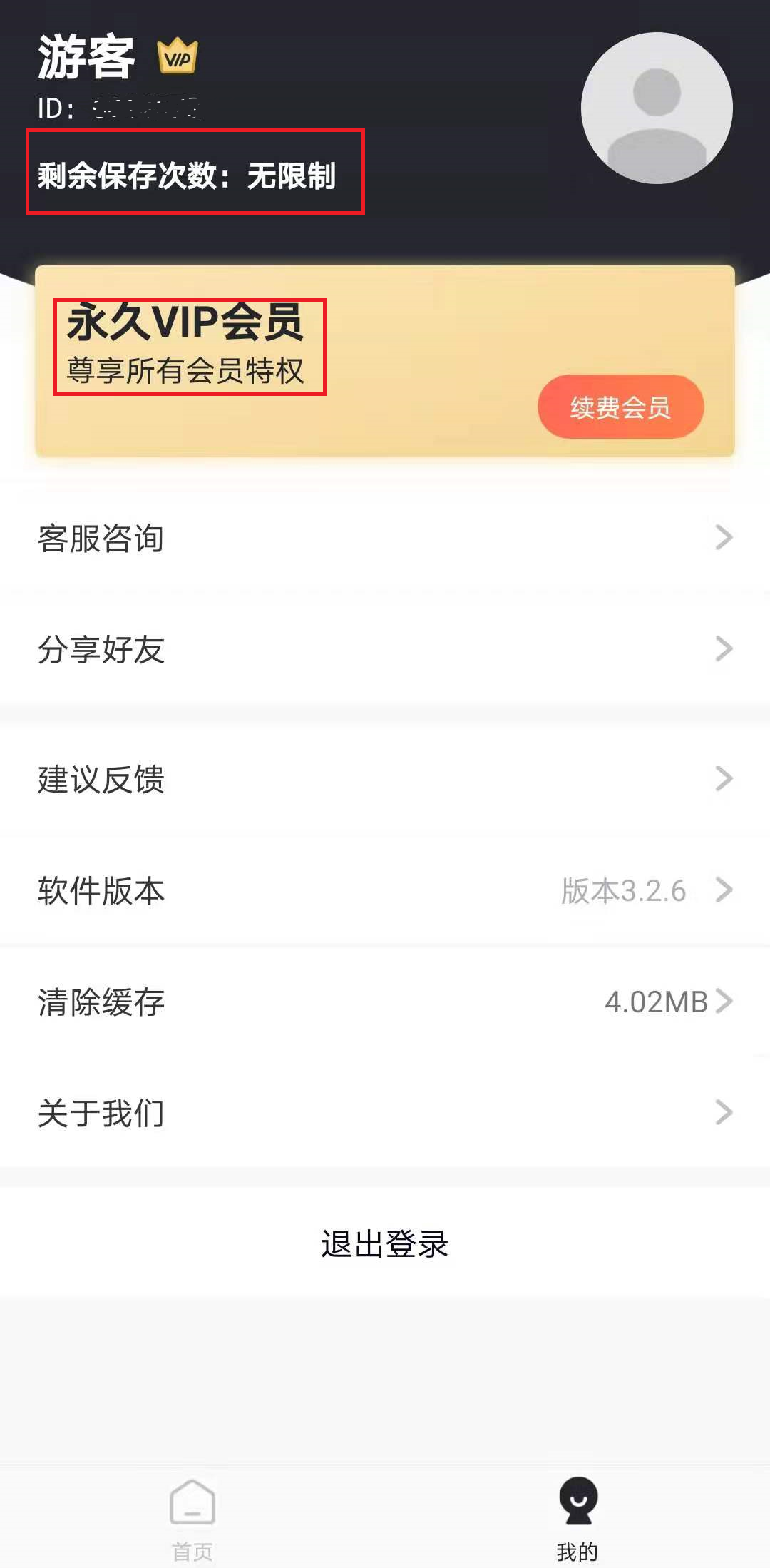Screen dimensions: 770x1568
Task: Check 软件版本 version 3.2.6
Action: (385, 890)
